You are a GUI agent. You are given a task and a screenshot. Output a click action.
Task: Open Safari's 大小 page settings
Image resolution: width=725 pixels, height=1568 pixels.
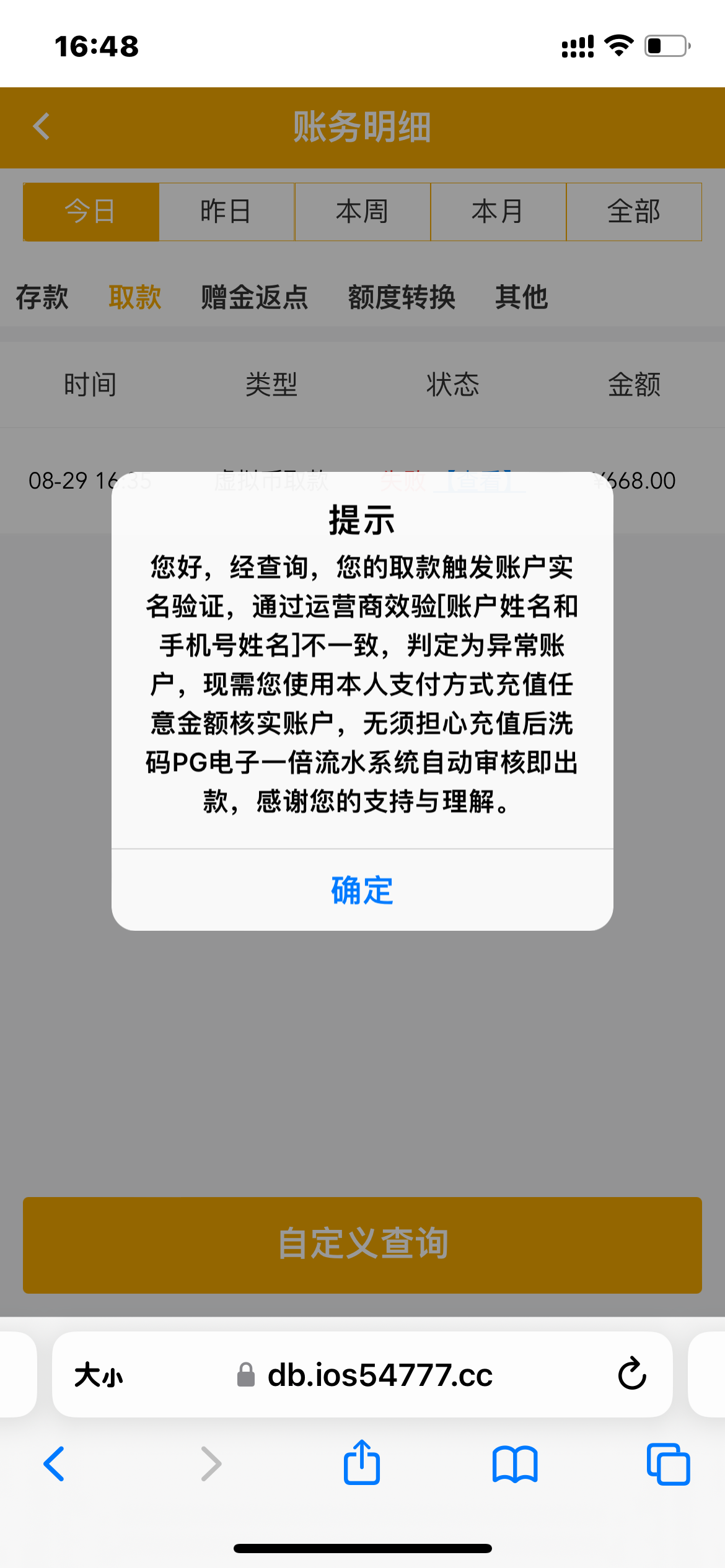(99, 1375)
